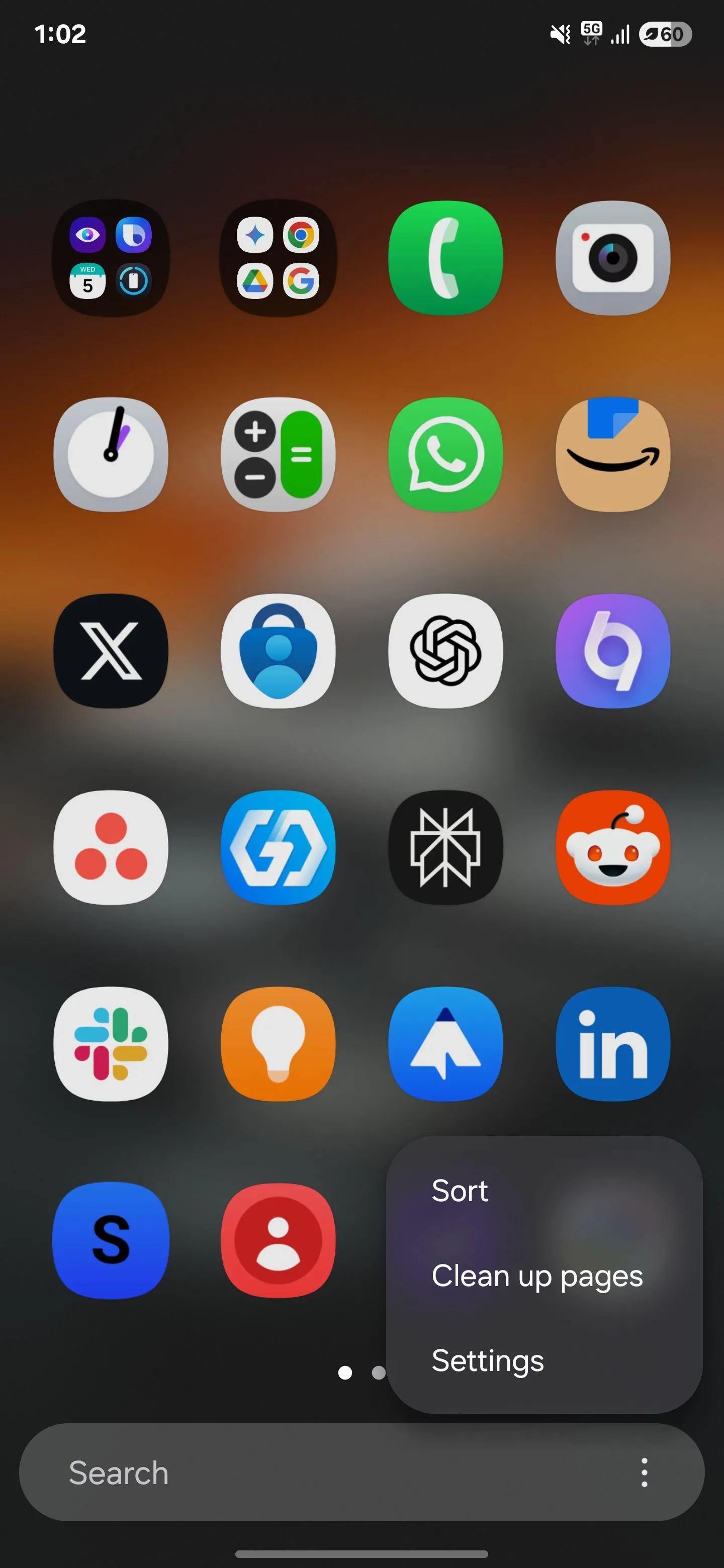Image resolution: width=724 pixels, height=1568 pixels.
Task: Open the Asana app with three red dots
Action: click(x=111, y=847)
